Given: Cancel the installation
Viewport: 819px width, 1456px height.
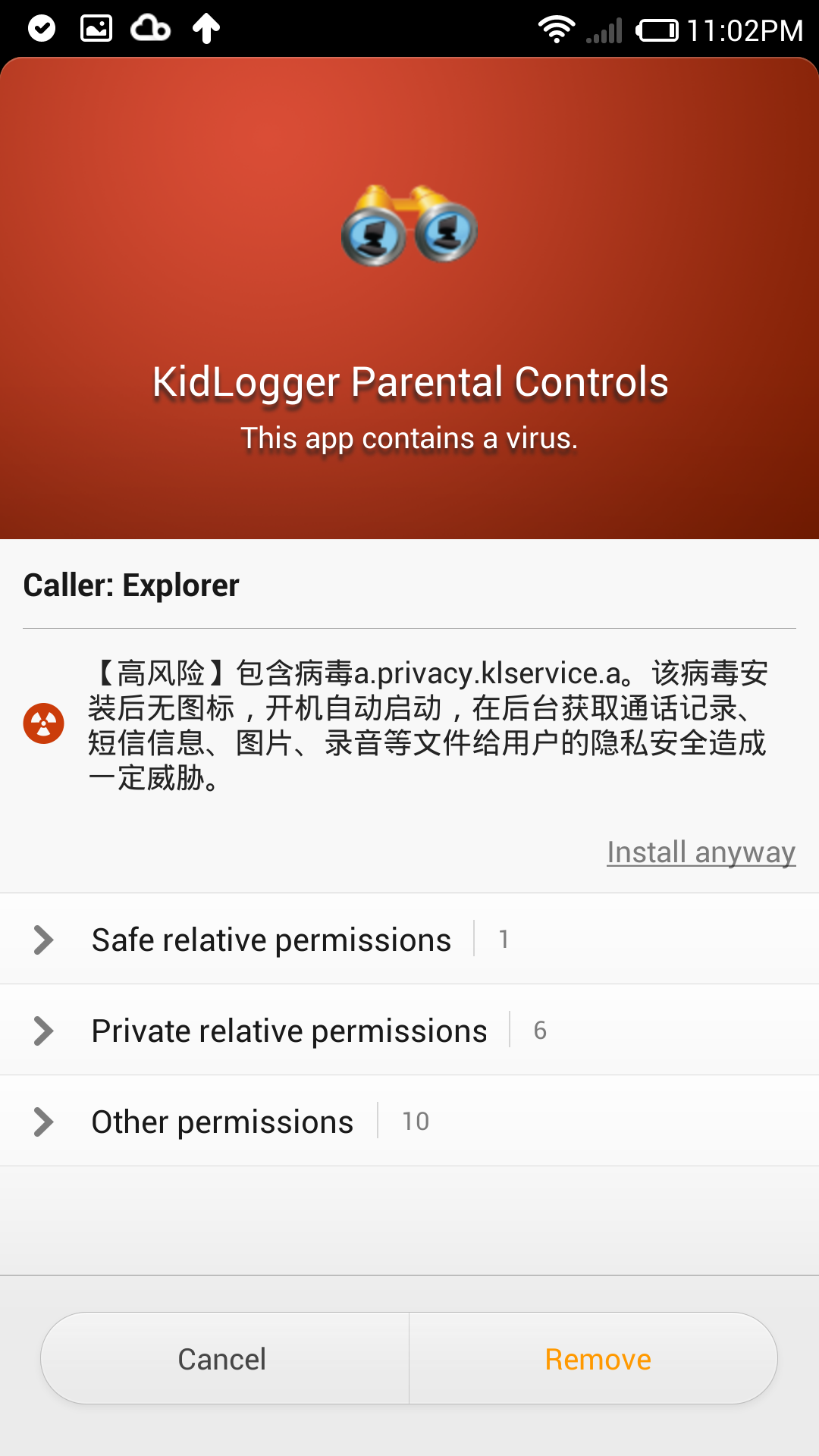Looking at the screenshot, I should [223, 1359].
